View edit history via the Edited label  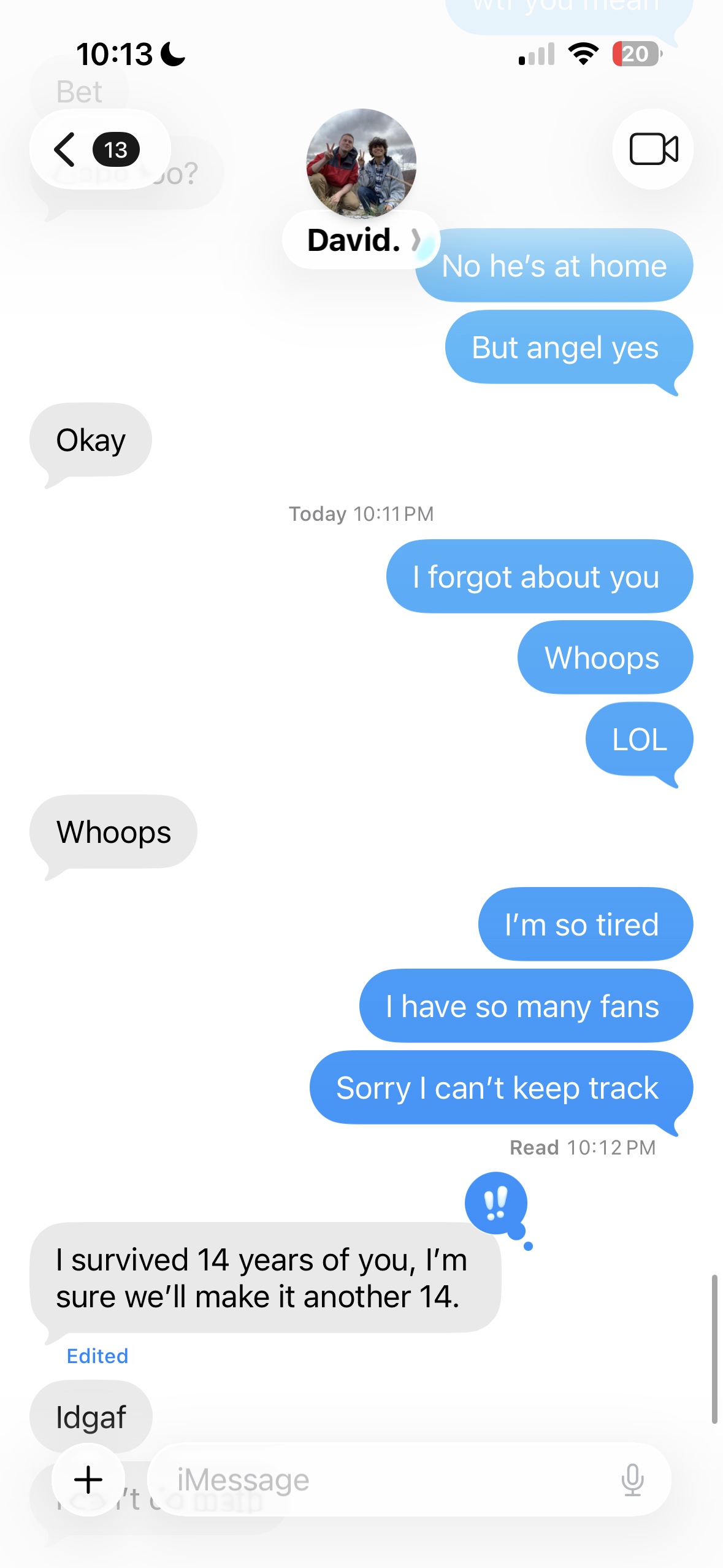pyautogui.click(x=98, y=1356)
